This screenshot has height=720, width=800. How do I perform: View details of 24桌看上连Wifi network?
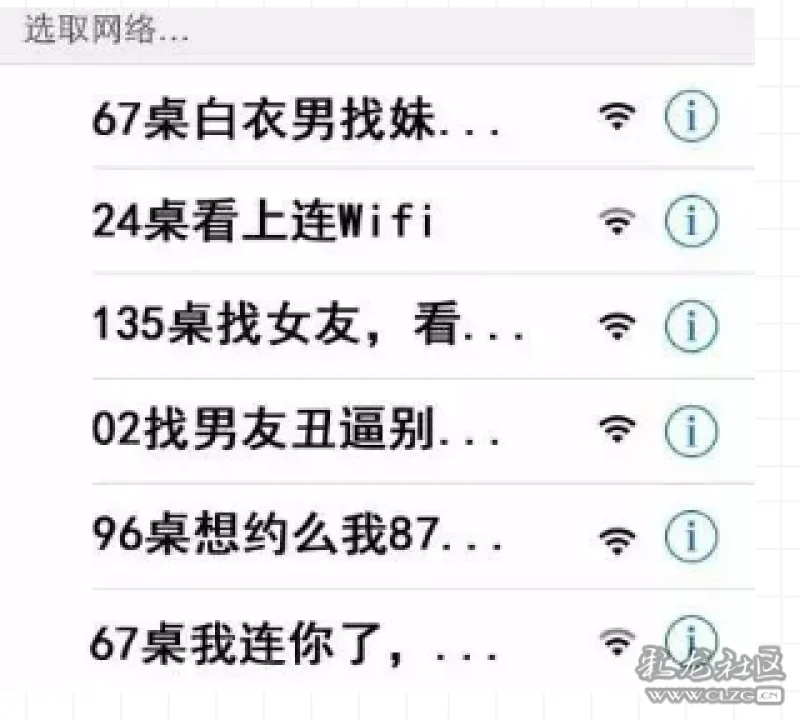[691, 221]
